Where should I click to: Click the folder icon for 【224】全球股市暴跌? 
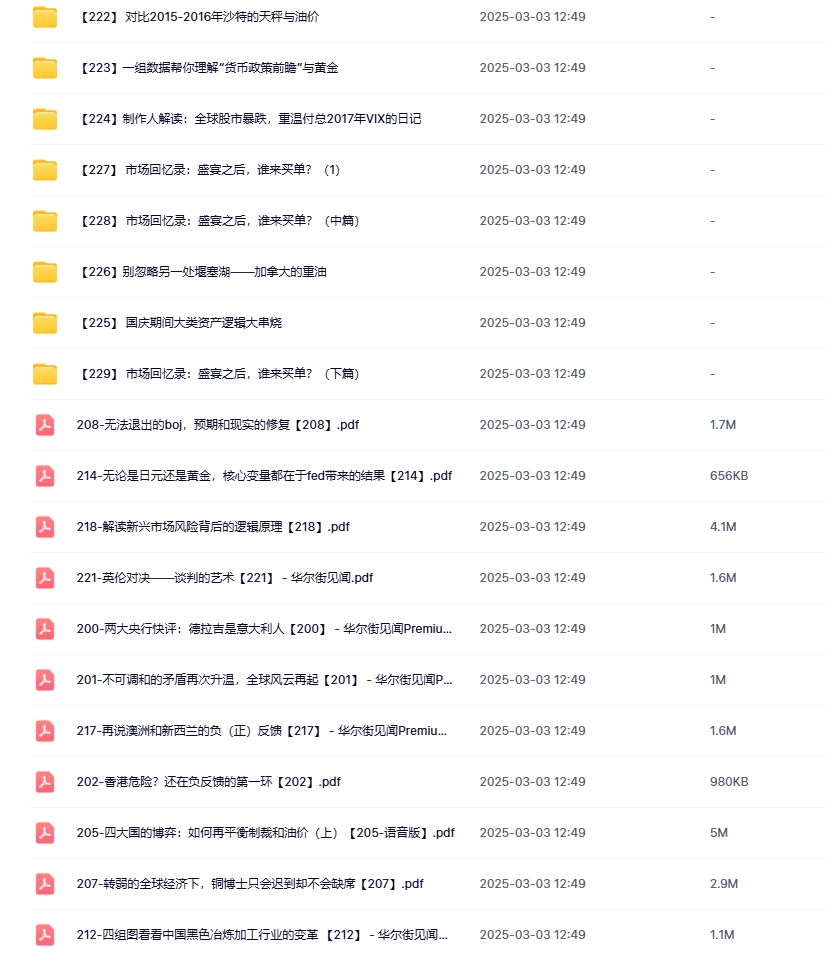pos(44,118)
